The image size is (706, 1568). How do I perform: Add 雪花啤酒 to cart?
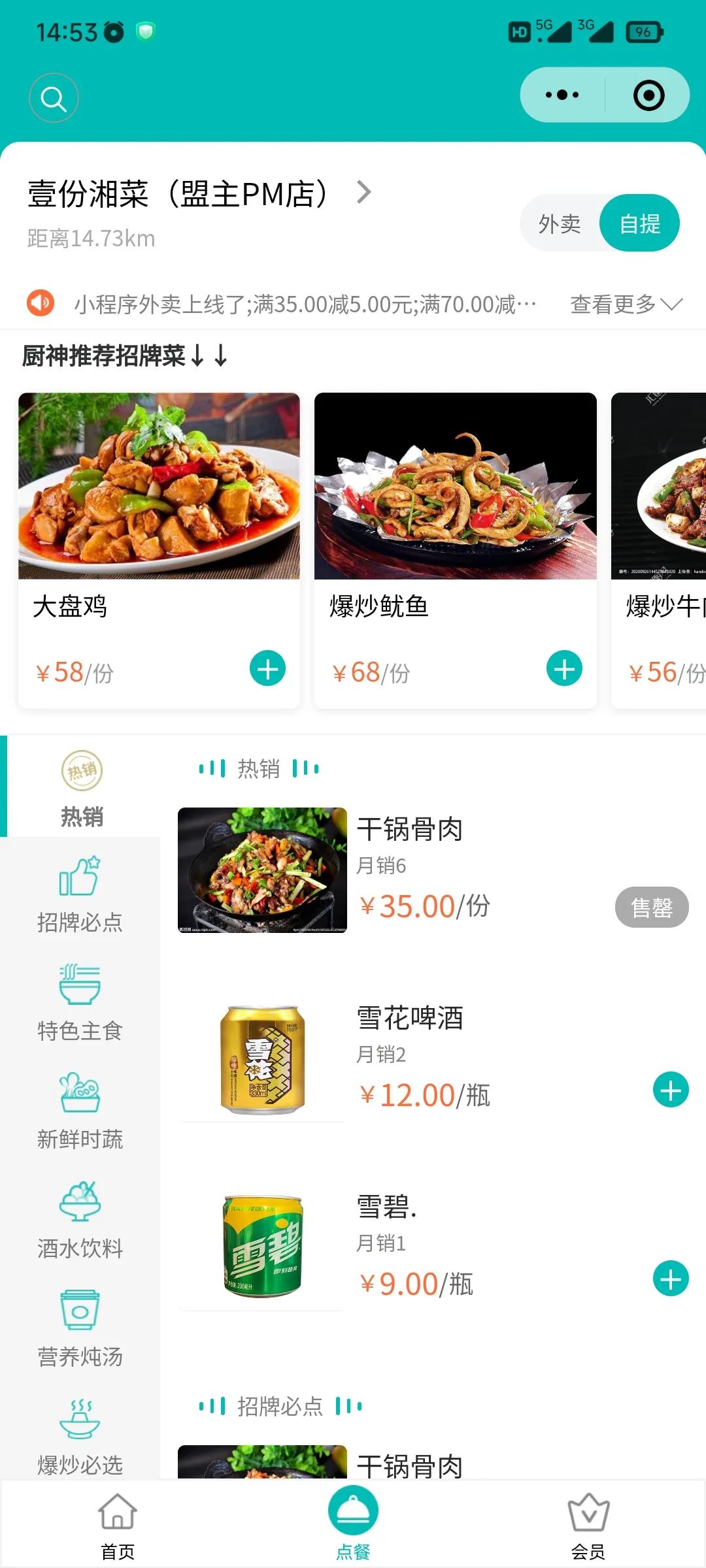(671, 1090)
